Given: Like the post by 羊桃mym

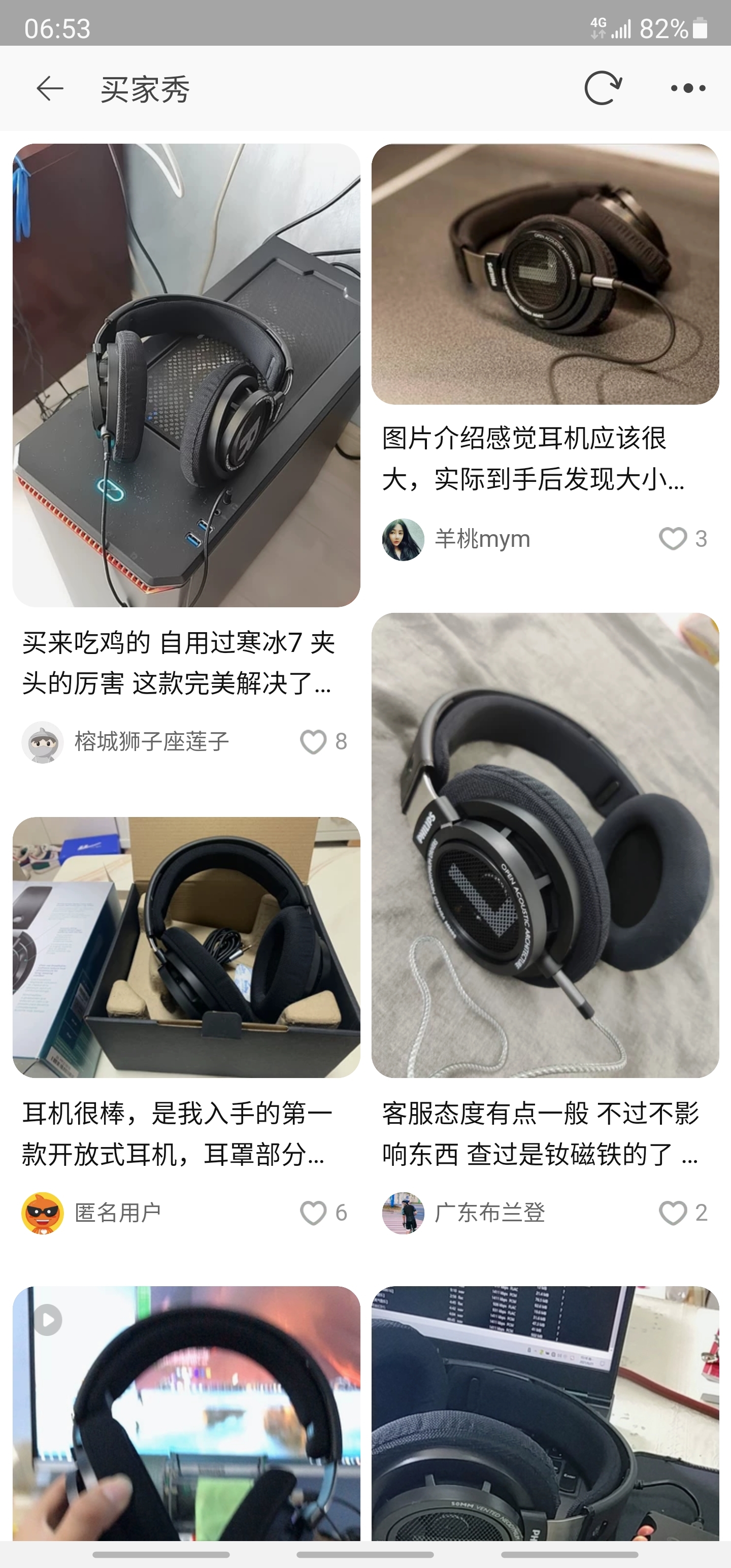Looking at the screenshot, I should pyautogui.click(x=673, y=539).
